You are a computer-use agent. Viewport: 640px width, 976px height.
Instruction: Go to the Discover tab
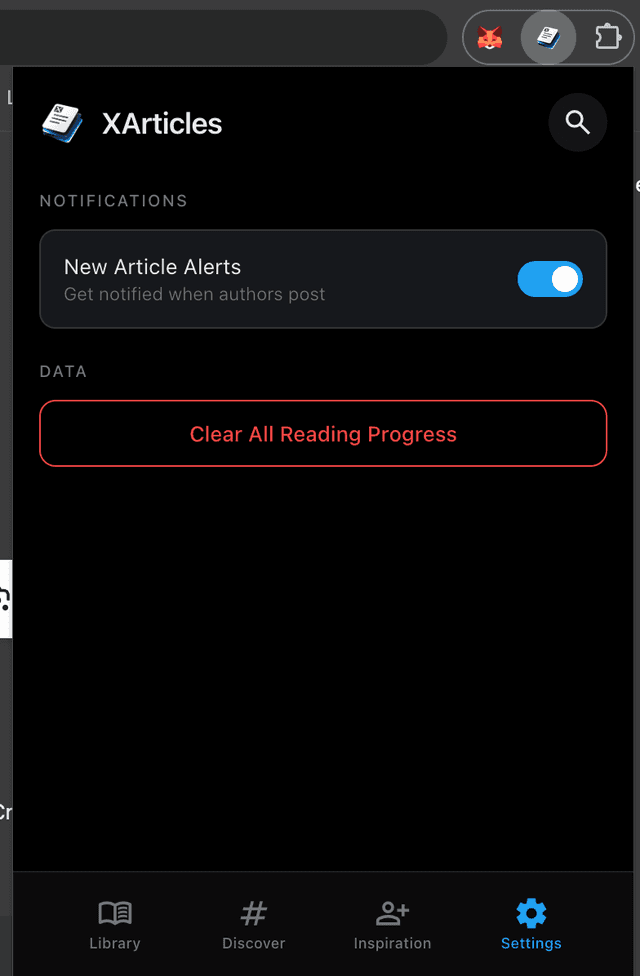pos(254,925)
